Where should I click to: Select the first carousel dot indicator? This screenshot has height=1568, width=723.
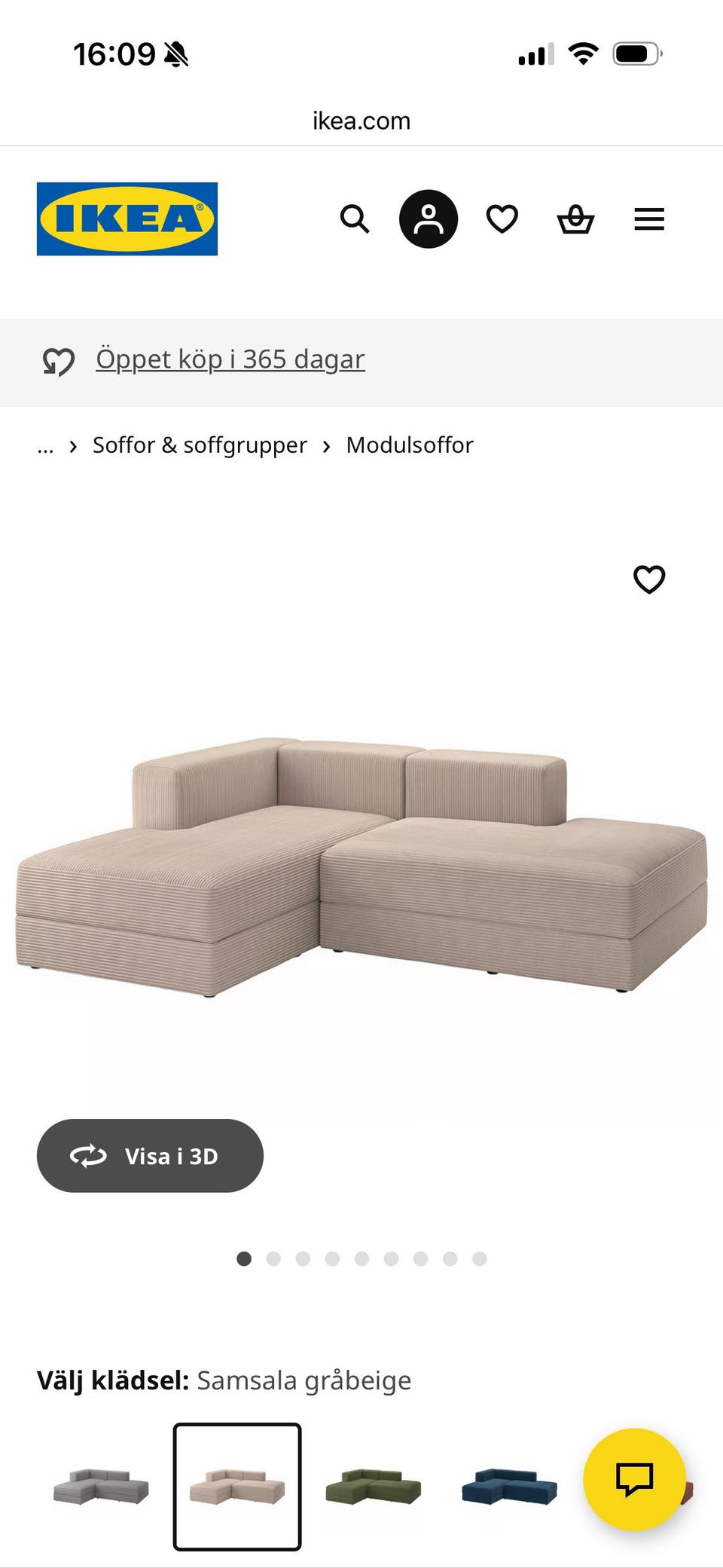click(x=245, y=1258)
